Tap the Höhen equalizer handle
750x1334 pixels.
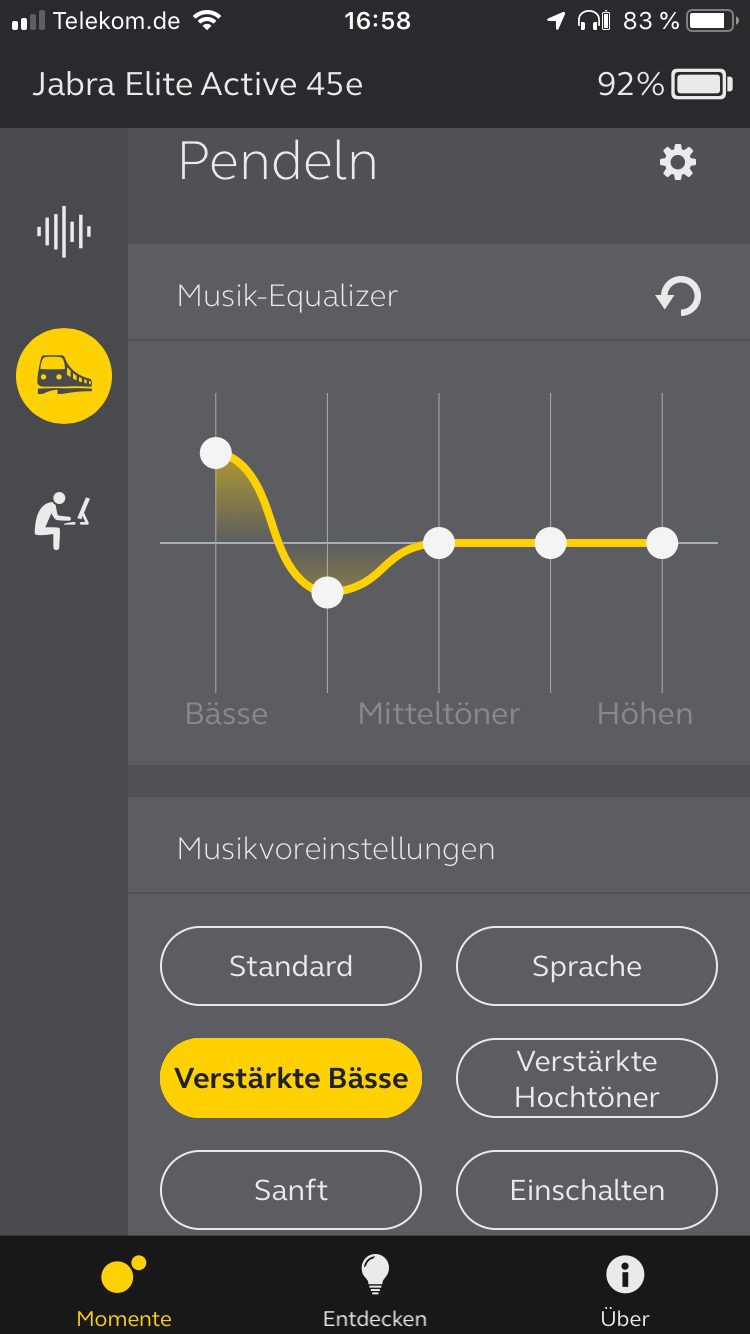662,543
